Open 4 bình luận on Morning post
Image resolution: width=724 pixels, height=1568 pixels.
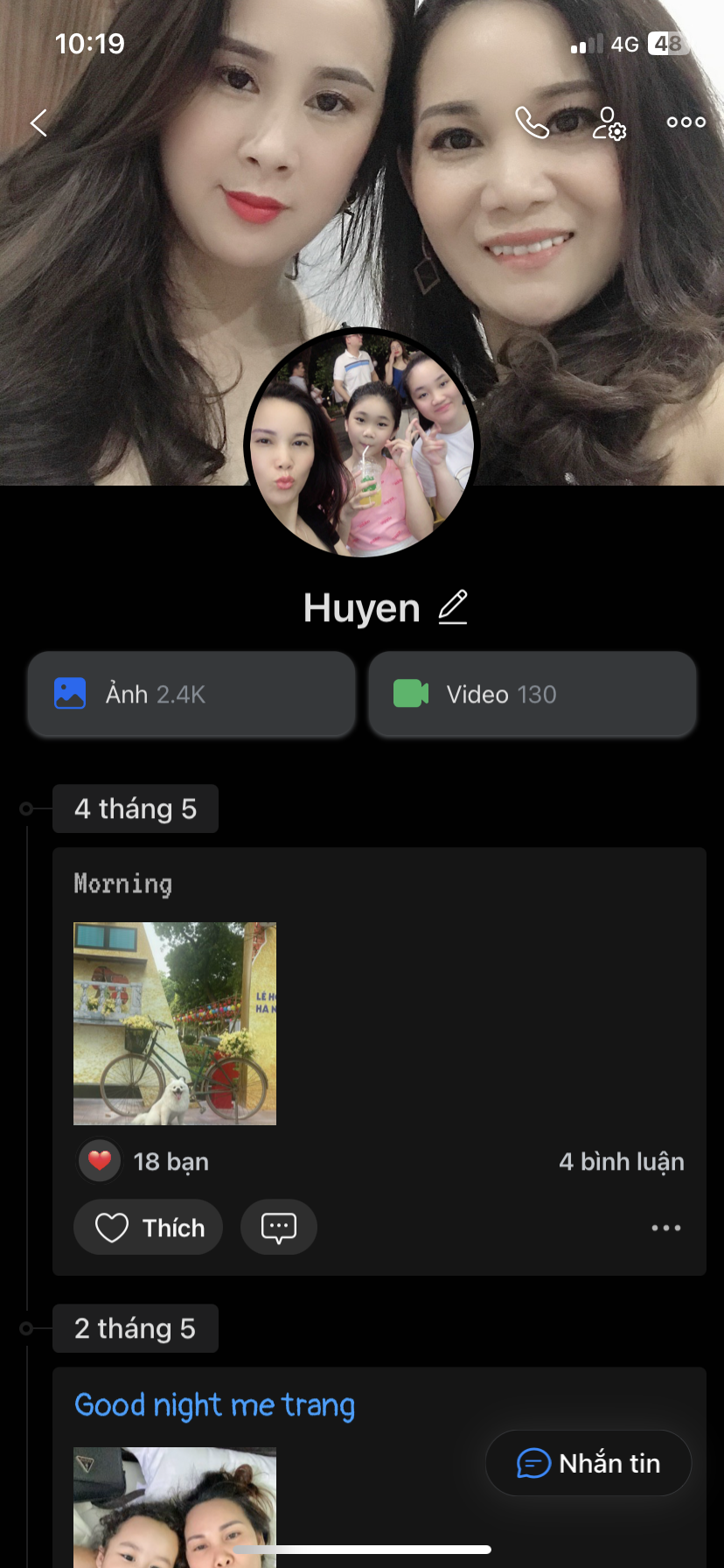[x=621, y=1162]
